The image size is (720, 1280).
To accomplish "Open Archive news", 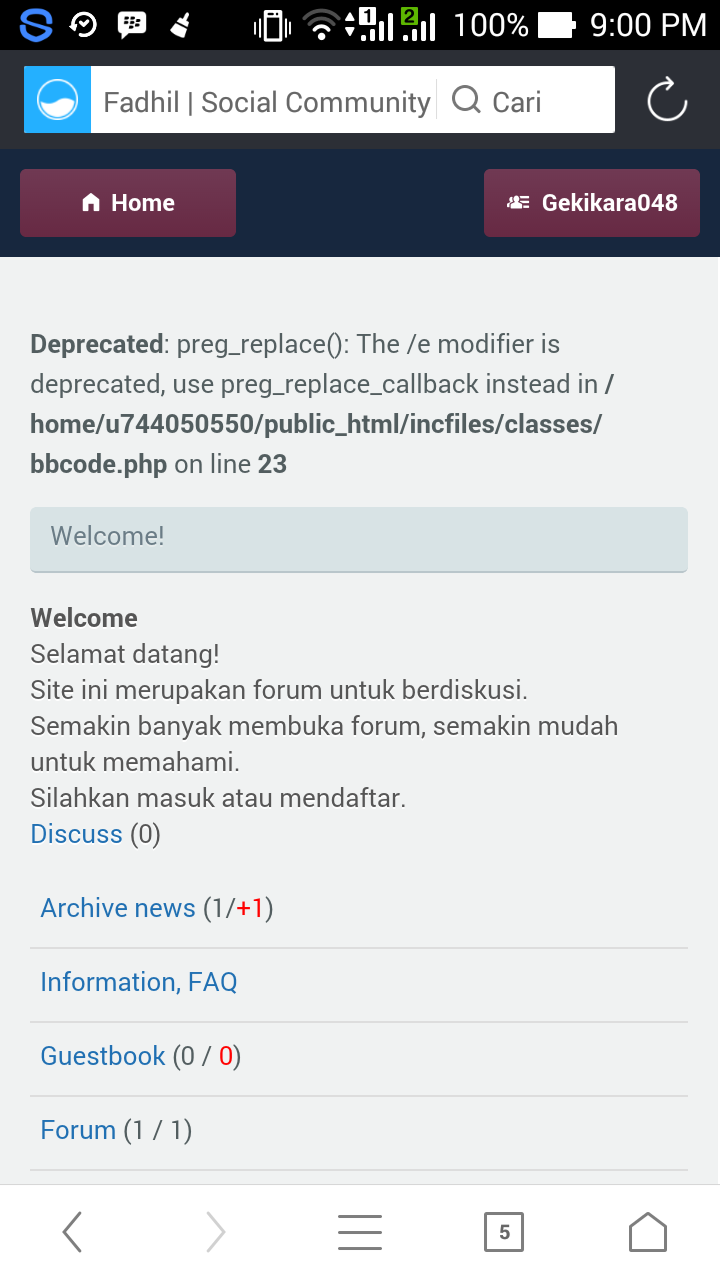I will pyautogui.click(x=118, y=908).
